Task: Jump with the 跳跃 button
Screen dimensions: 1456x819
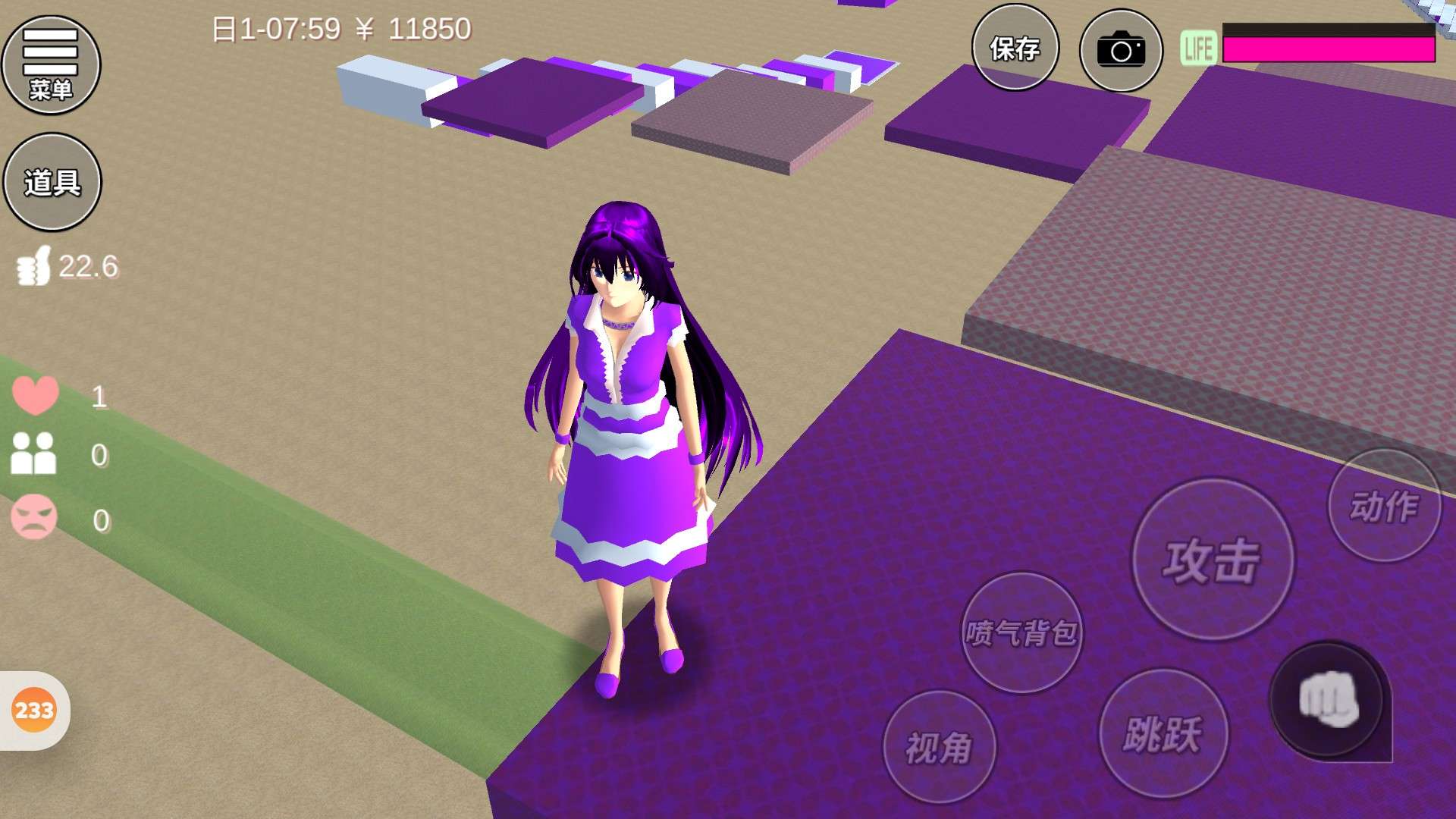Action: [x=1163, y=733]
